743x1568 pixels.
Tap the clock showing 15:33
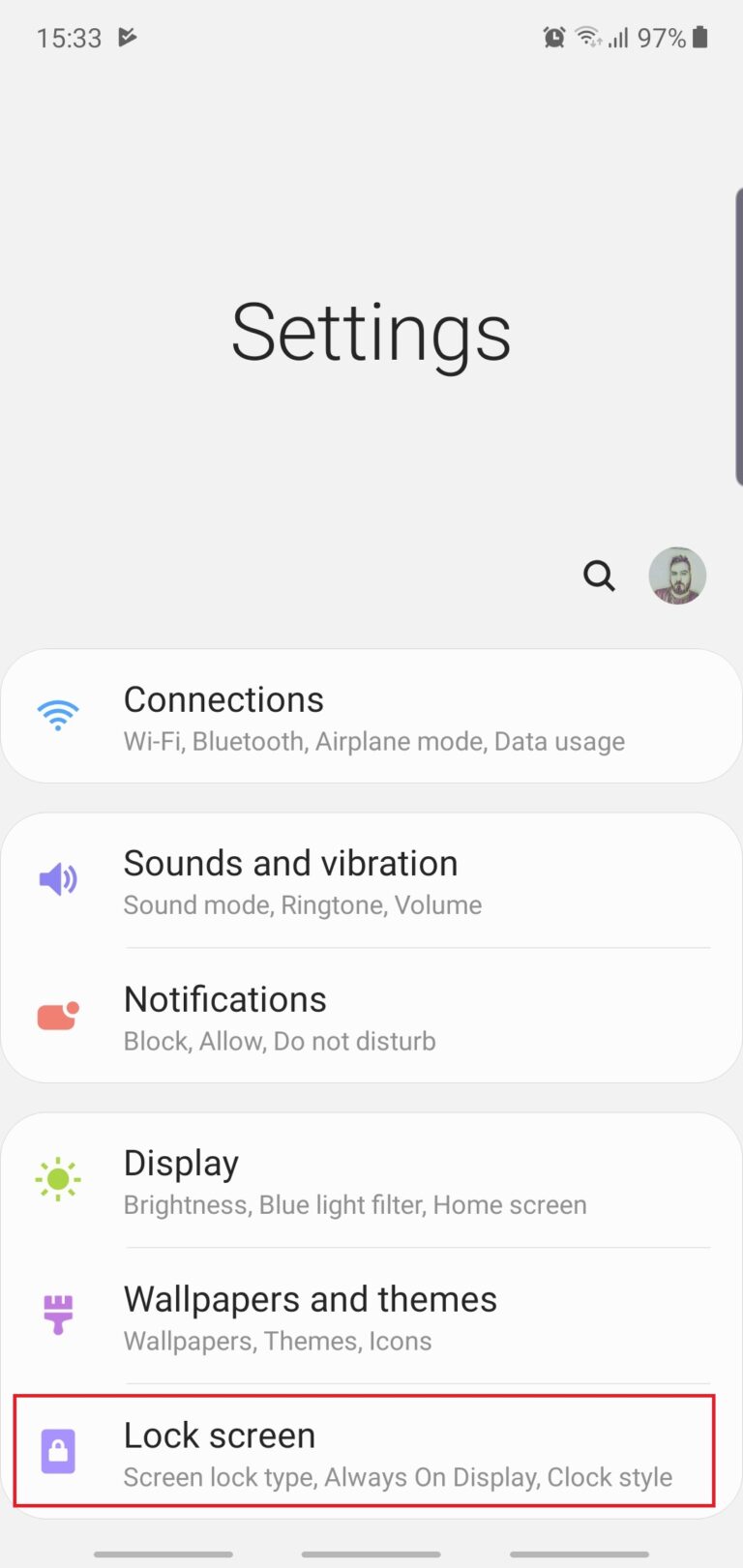point(68,38)
